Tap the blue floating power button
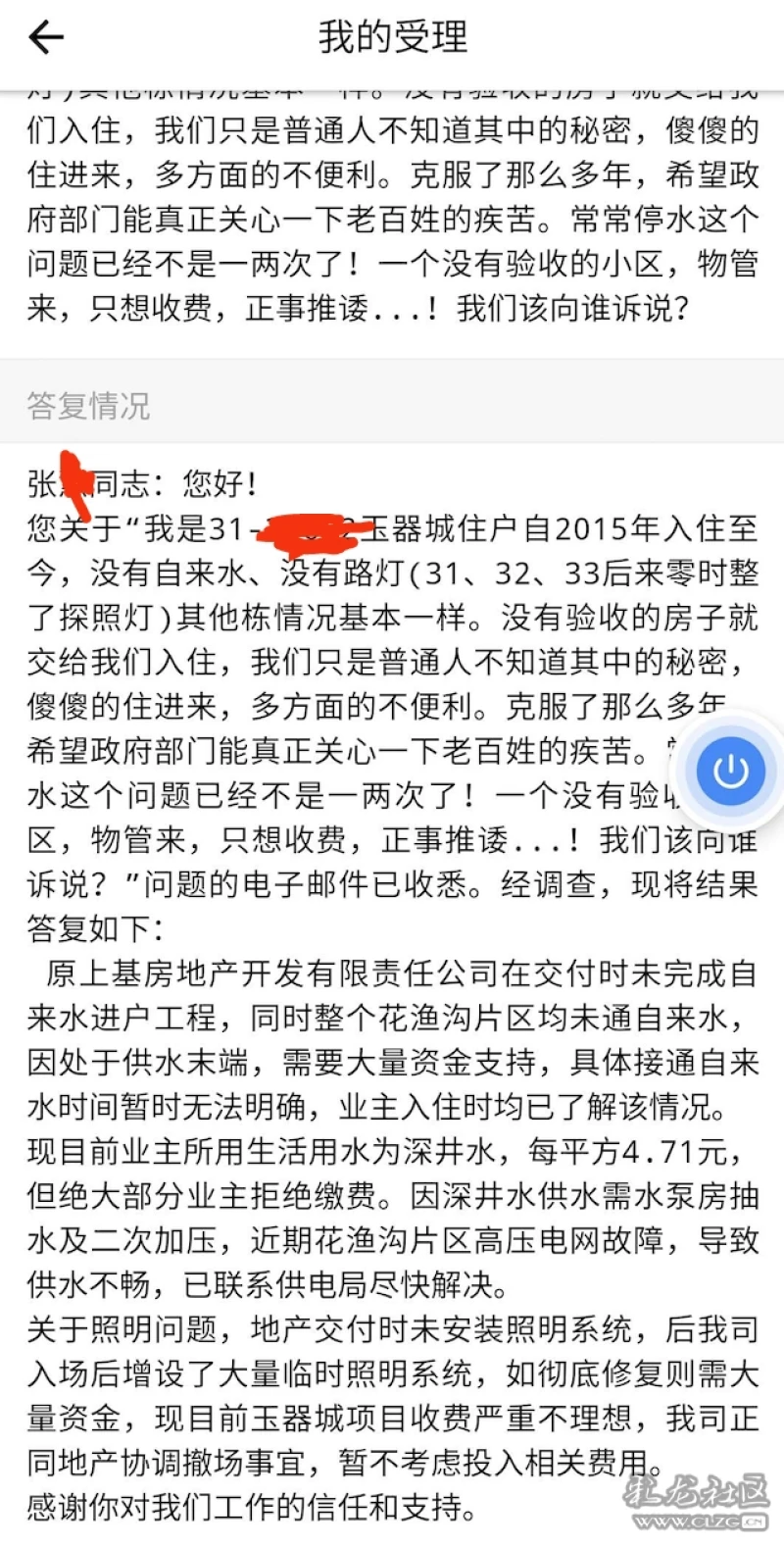 click(x=730, y=772)
